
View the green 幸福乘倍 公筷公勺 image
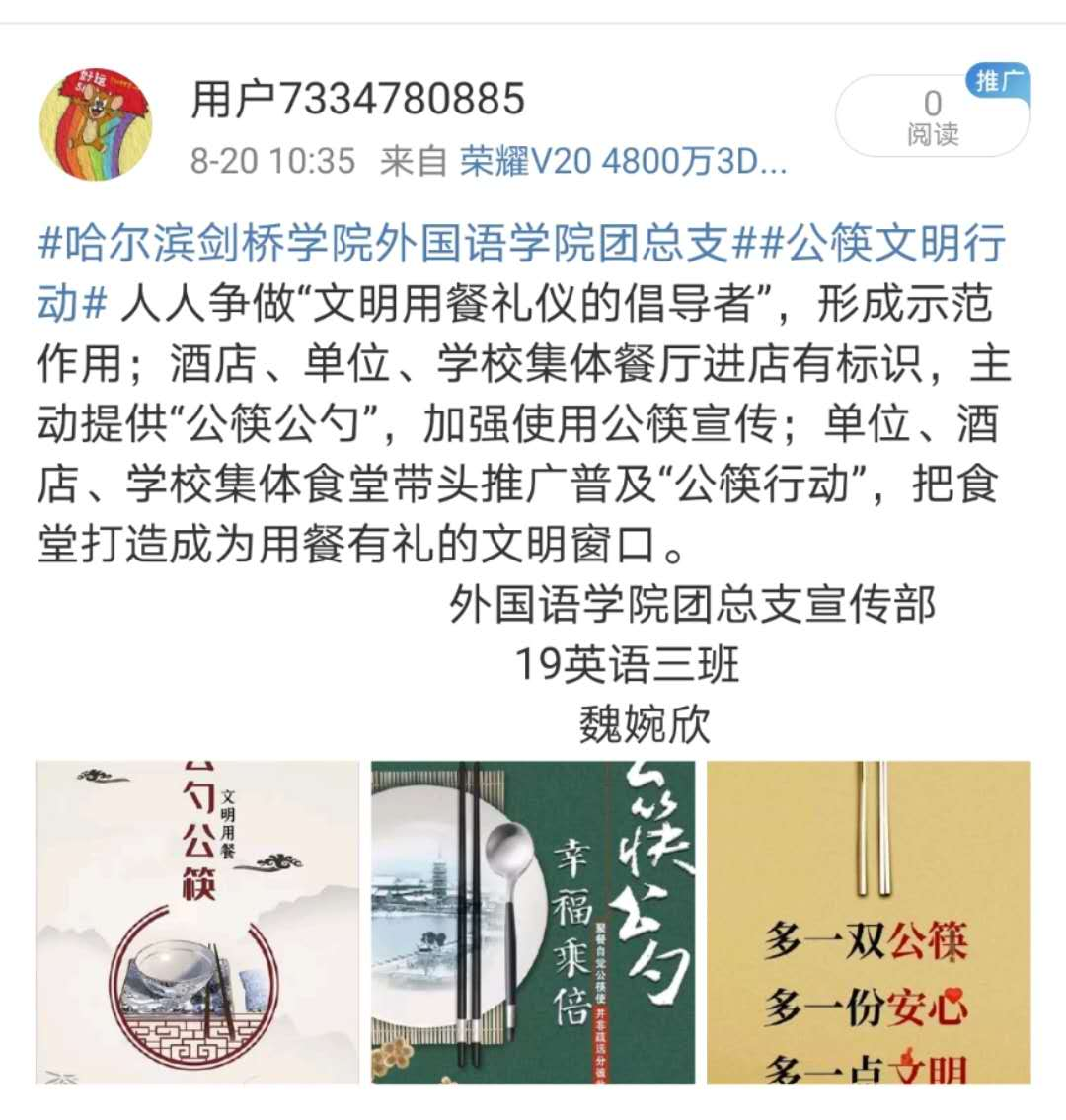(533, 922)
